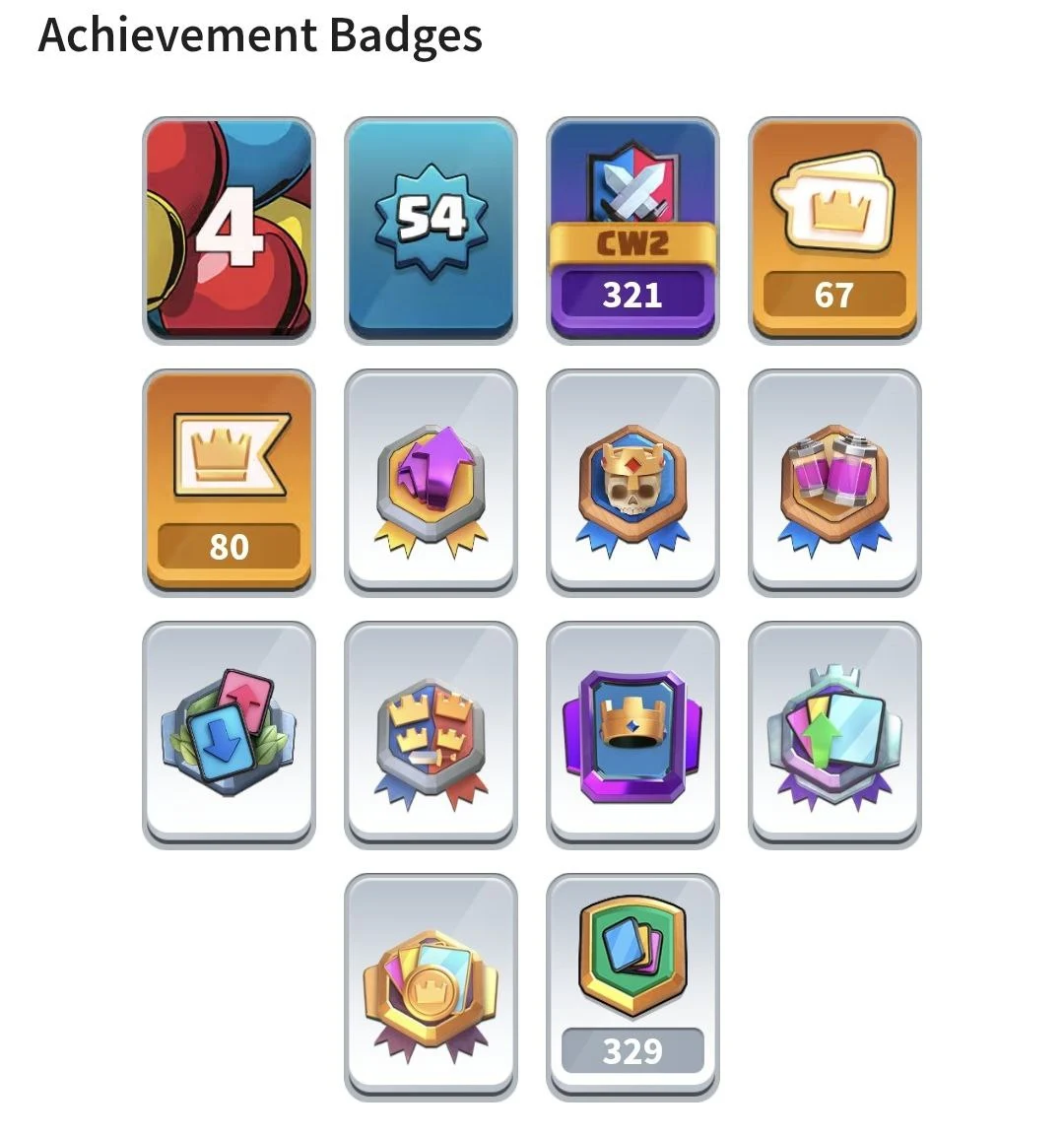
Task: View the gold crown coin medal badge
Action: coord(431,987)
